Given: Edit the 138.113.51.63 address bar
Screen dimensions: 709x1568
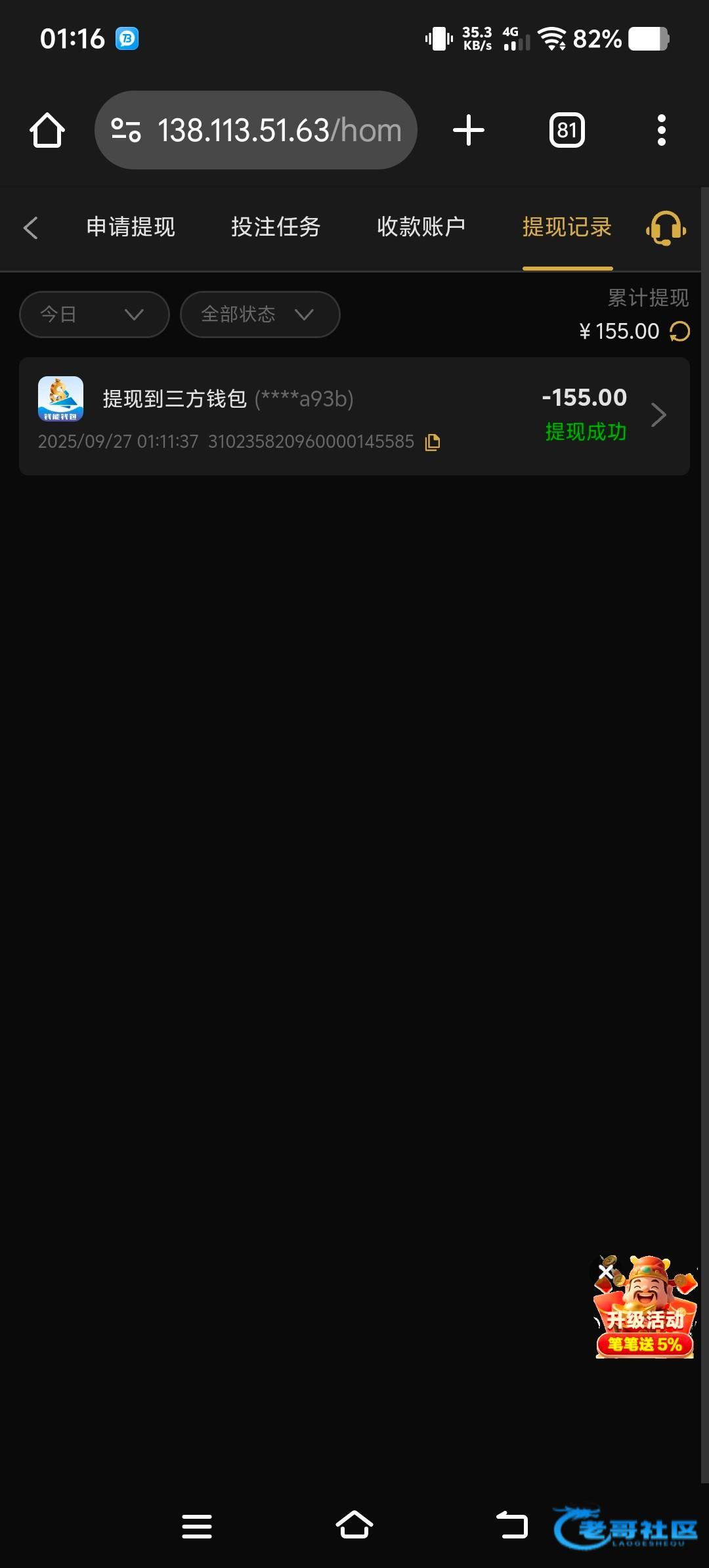Looking at the screenshot, I should [256, 130].
